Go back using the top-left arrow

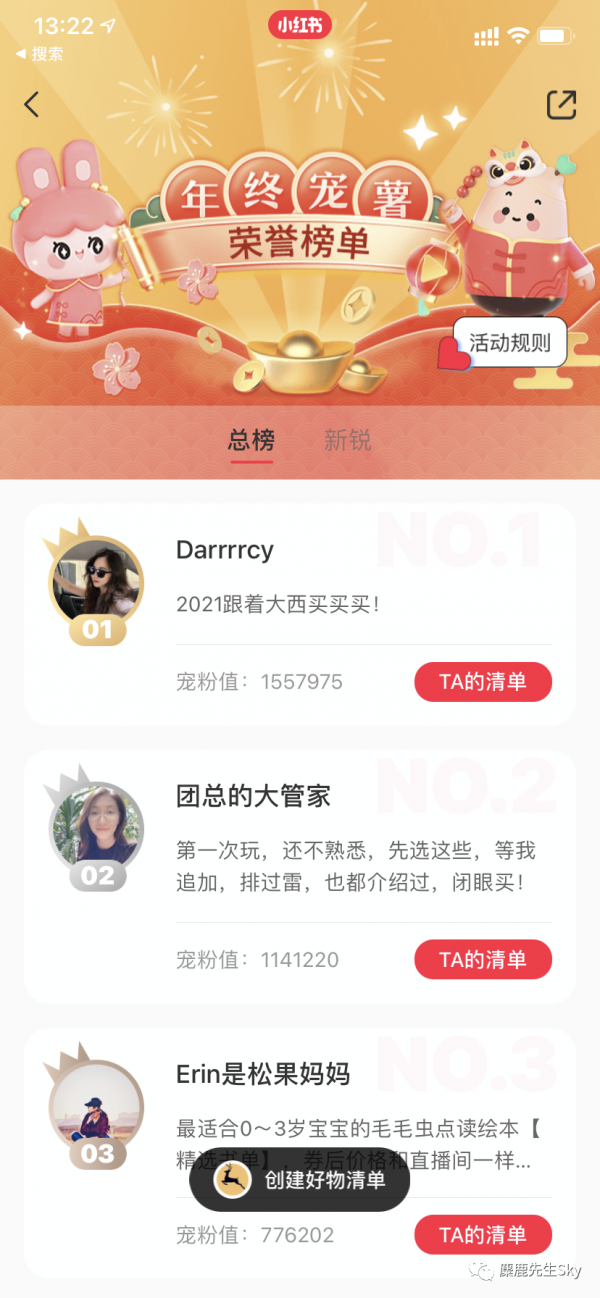32,104
